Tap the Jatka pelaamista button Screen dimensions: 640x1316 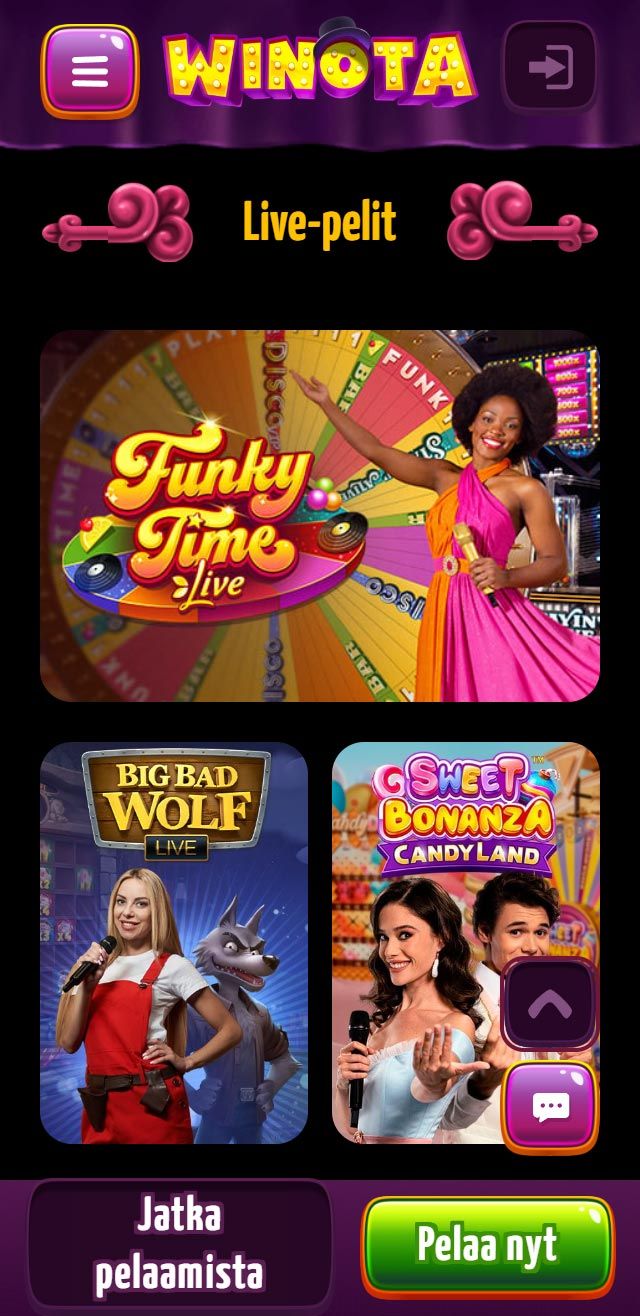pyautogui.click(x=180, y=1245)
